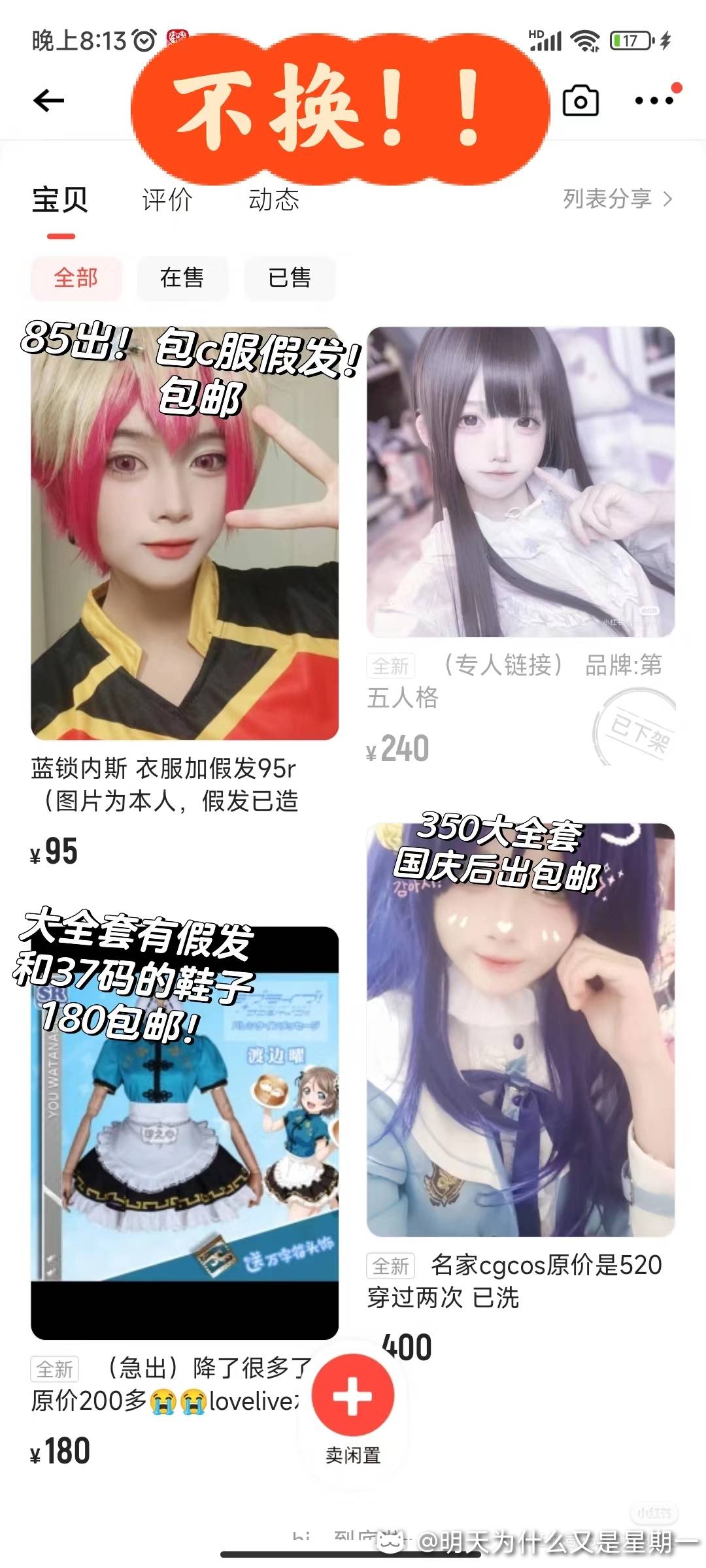Switch to the 动态 tab
Viewport: 706px width, 1568px height.
pos(274,199)
